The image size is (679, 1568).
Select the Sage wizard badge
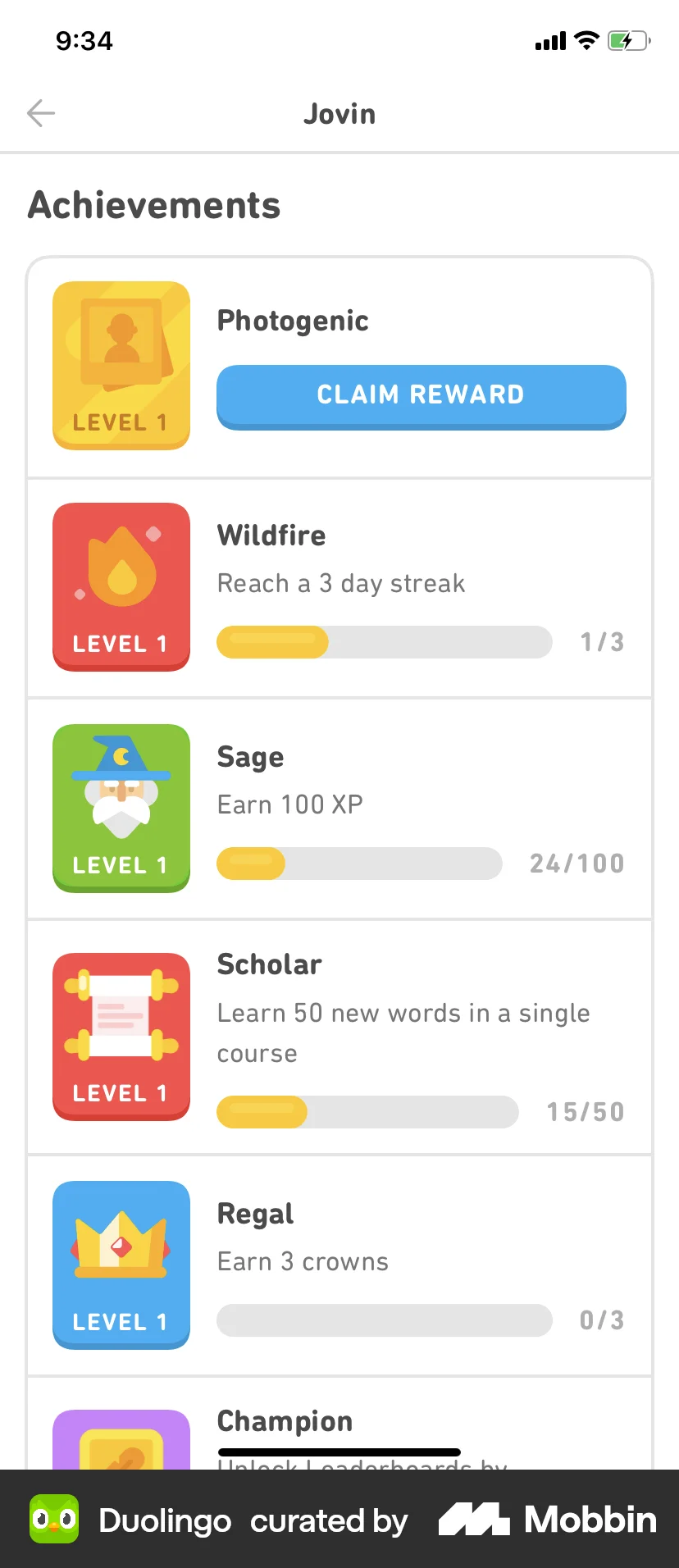(121, 808)
